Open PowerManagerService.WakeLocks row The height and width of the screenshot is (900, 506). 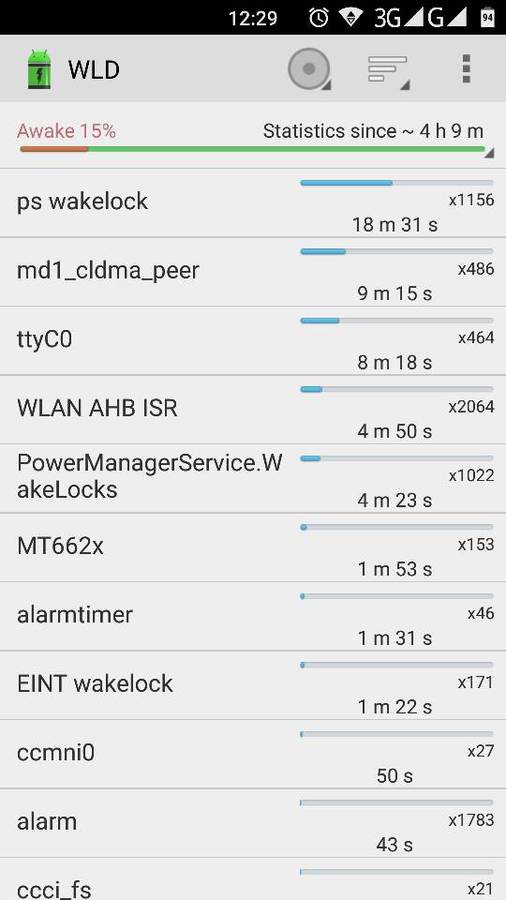[253, 478]
